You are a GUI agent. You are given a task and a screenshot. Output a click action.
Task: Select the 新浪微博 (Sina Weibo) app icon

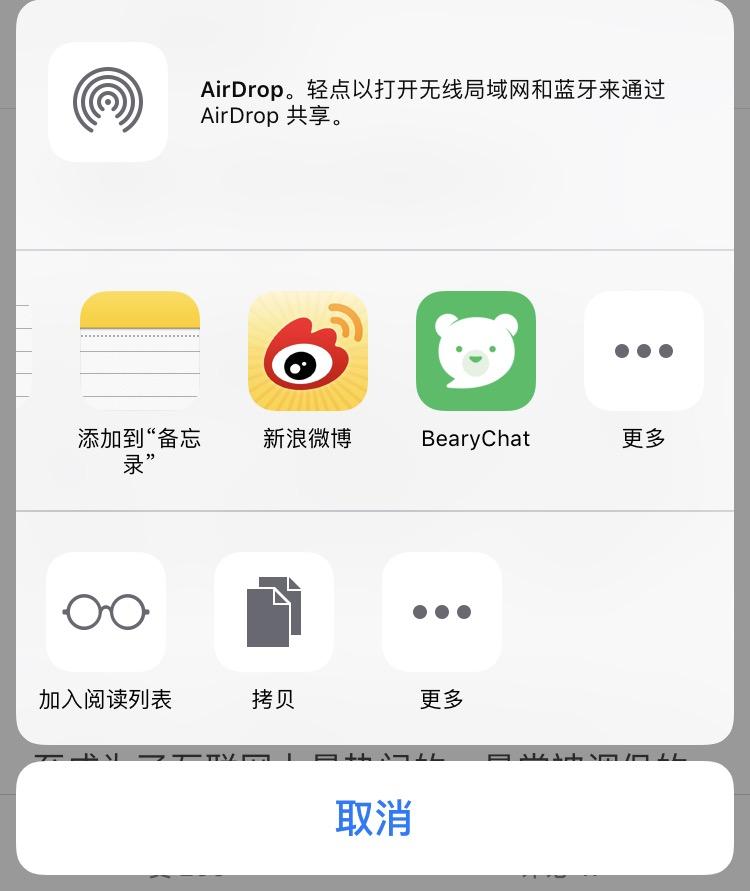click(x=308, y=351)
